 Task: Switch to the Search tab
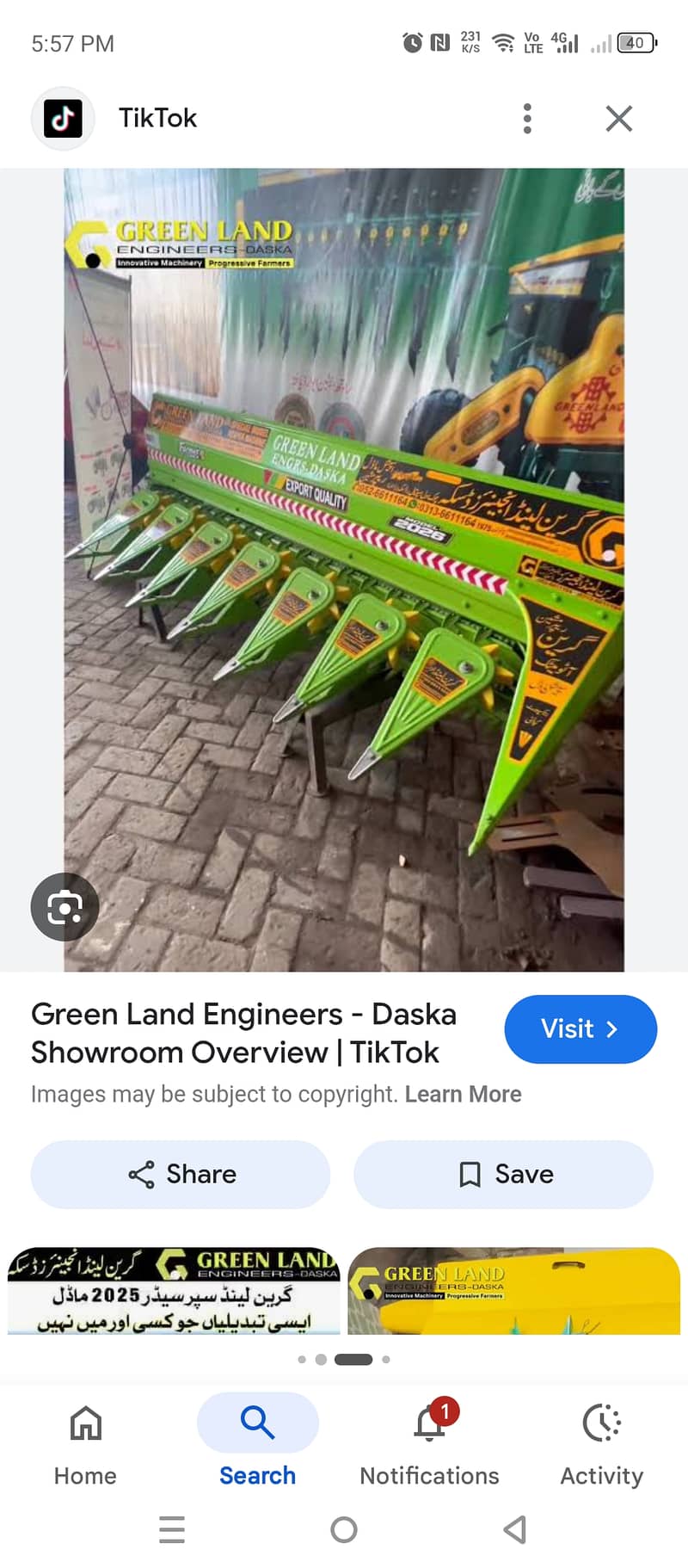click(x=257, y=1441)
